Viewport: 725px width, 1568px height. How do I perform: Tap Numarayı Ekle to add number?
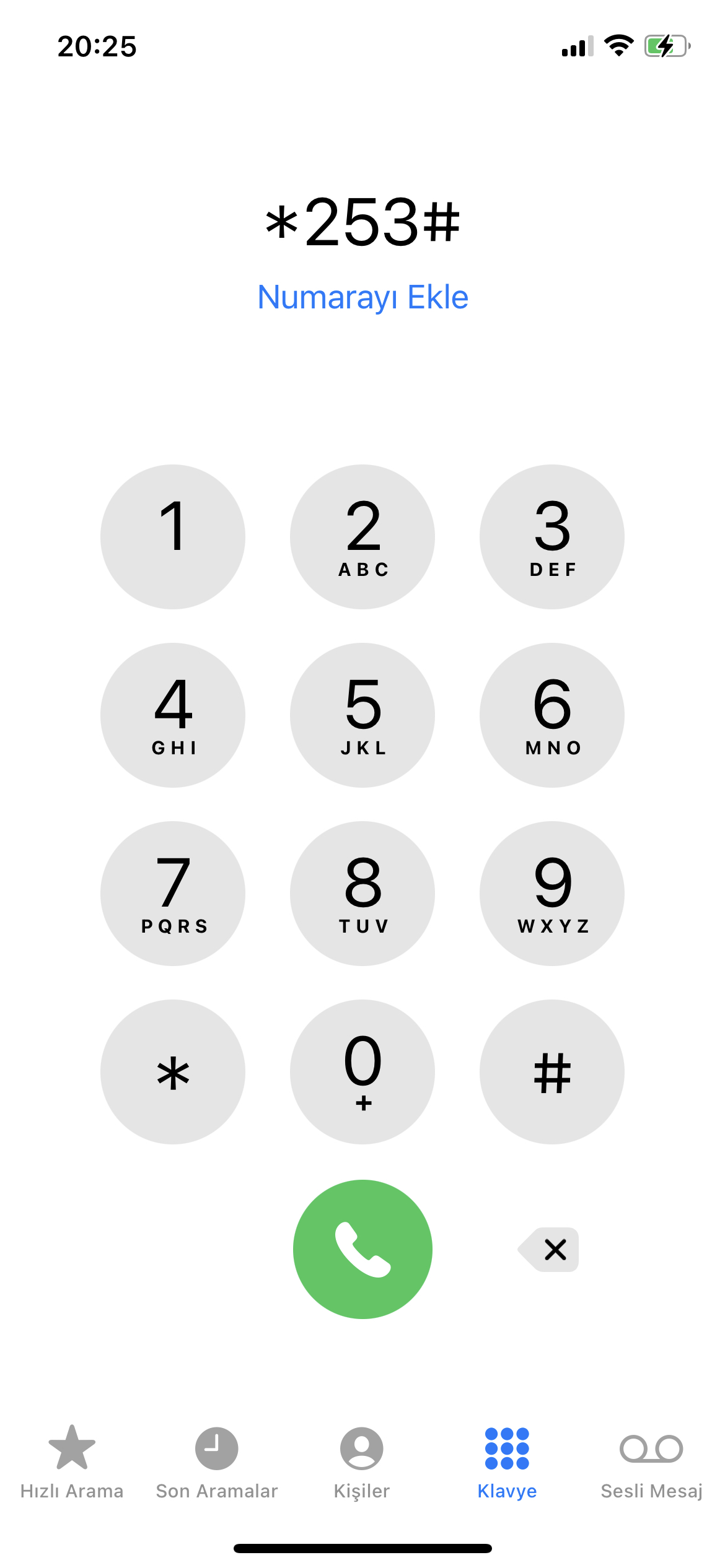point(362,297)
